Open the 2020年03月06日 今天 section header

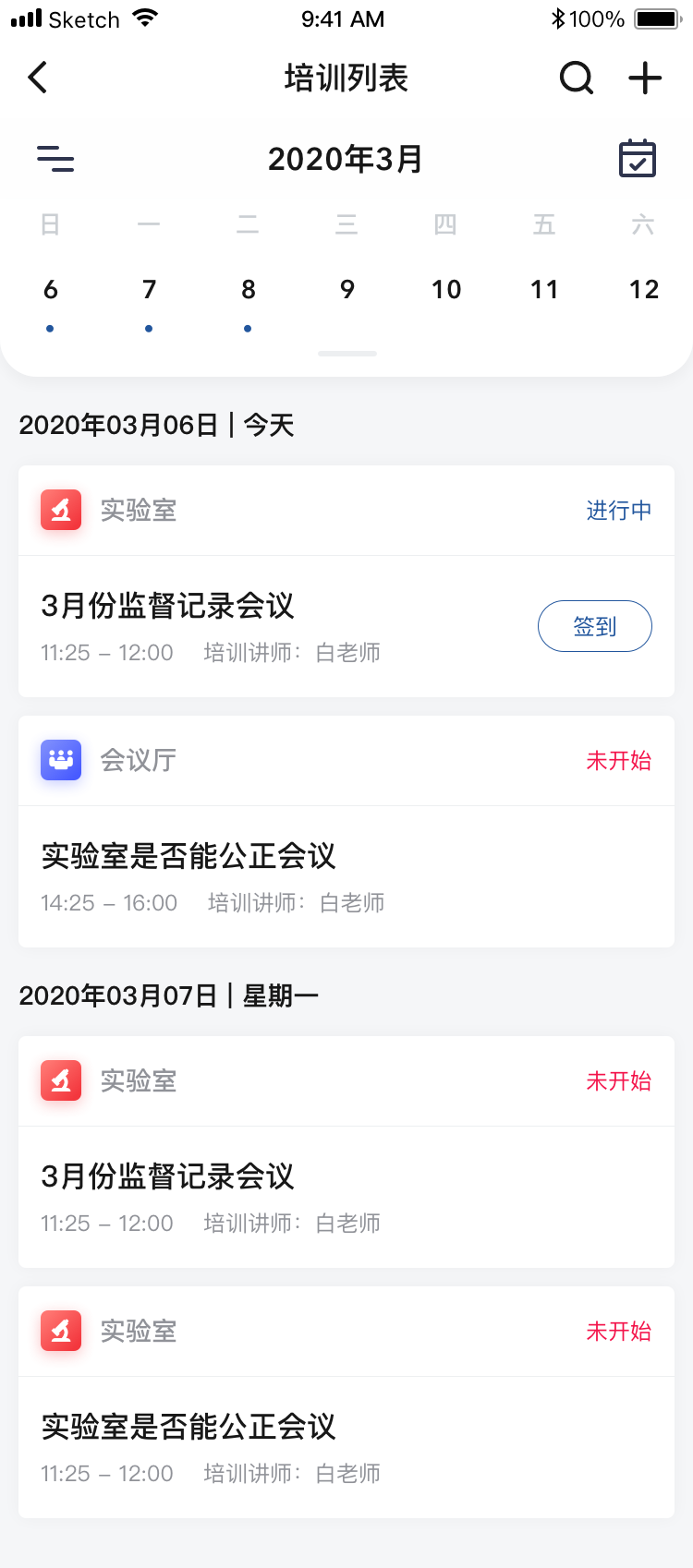(157, 427)
